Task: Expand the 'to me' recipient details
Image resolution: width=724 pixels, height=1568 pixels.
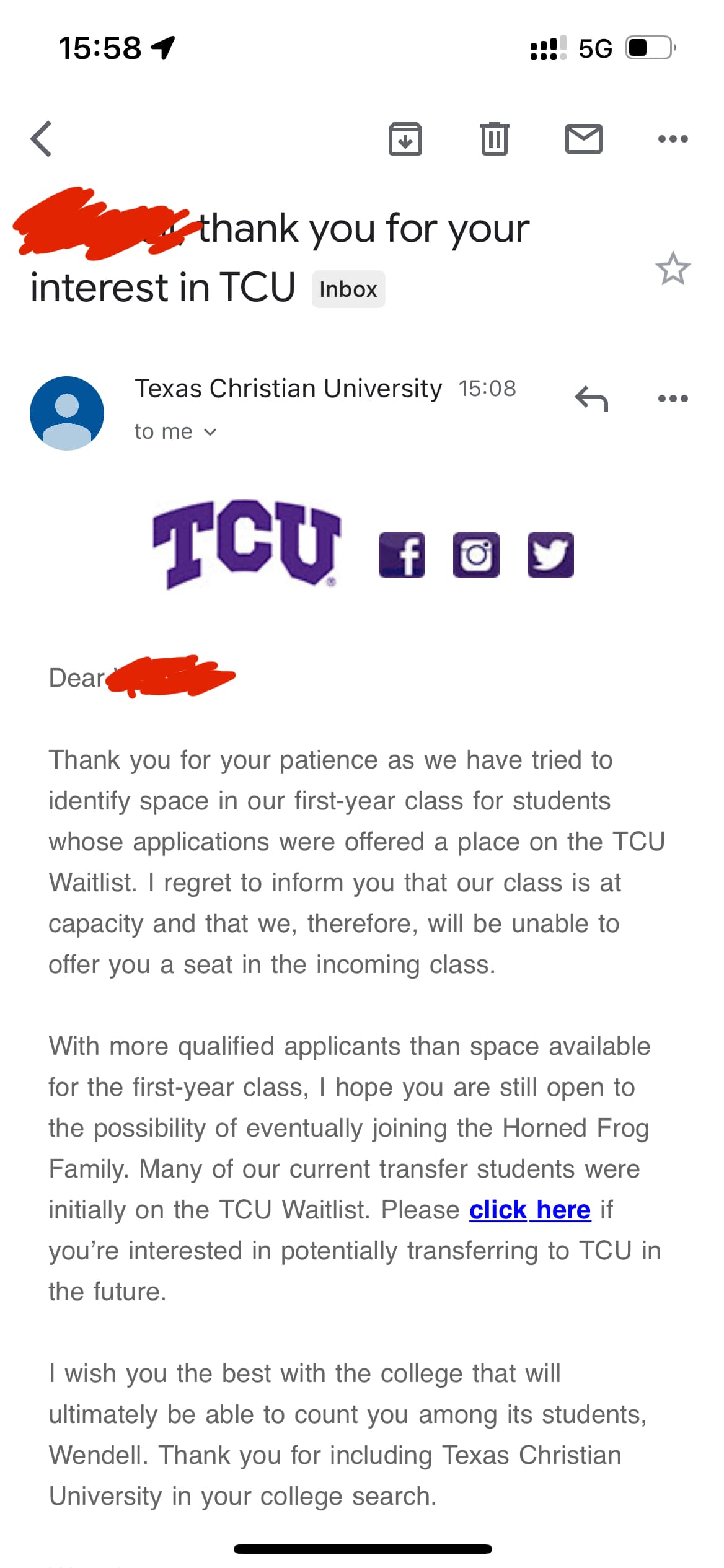Action: [x=175, y=431]
